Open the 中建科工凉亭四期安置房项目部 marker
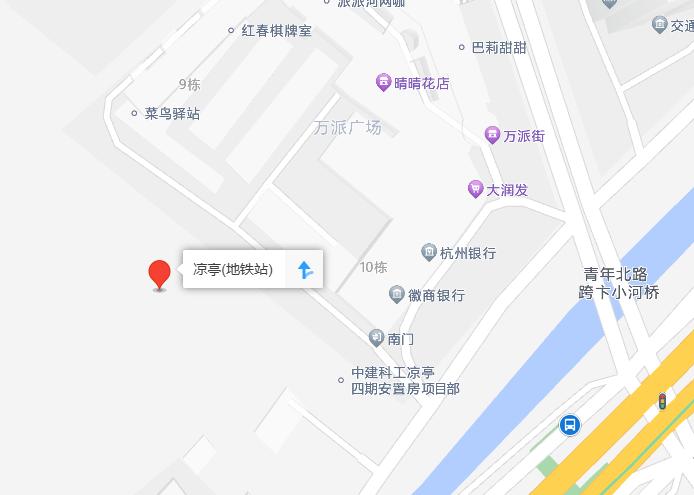This screenshot has width=694, height=495. coord(342,380)
